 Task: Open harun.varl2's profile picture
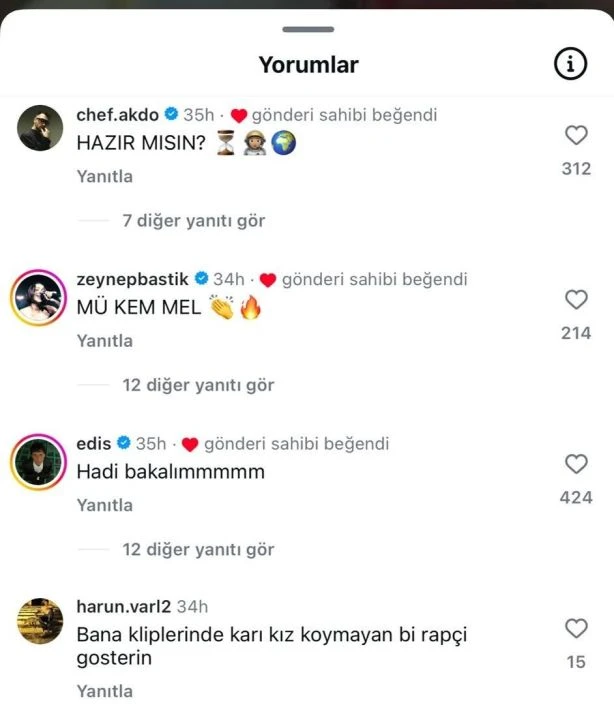(x=41, y=623)
